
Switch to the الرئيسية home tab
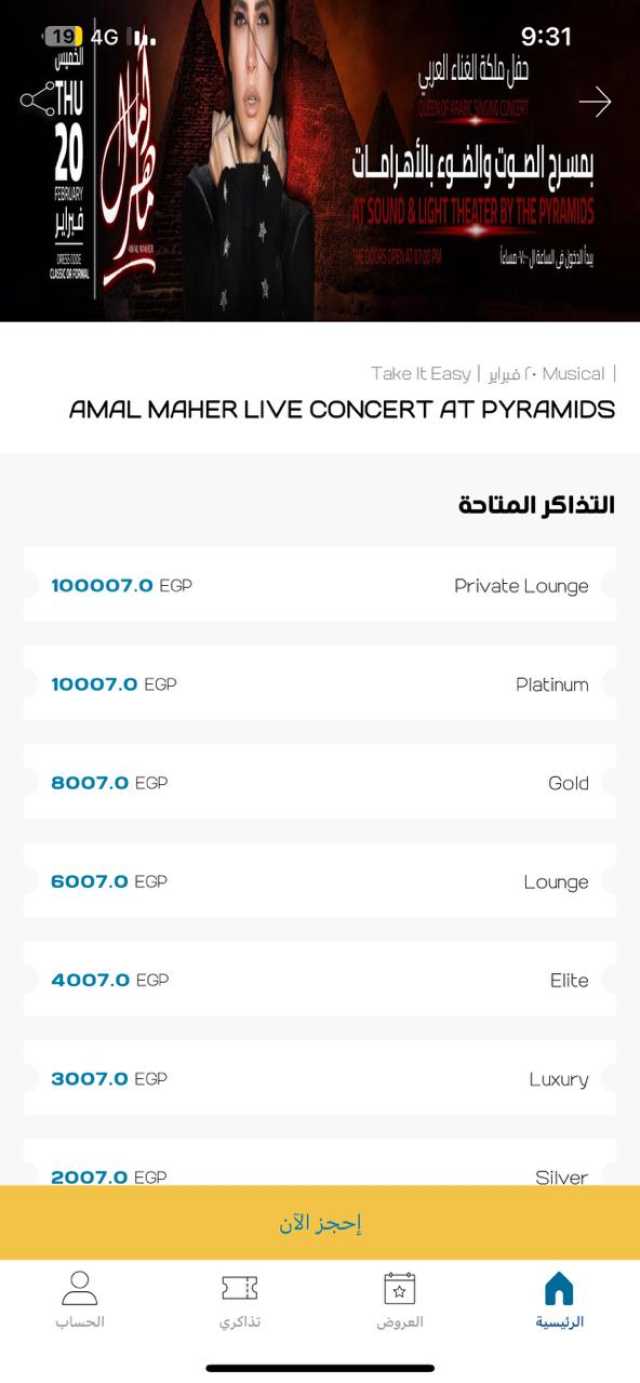point(559,1300)
